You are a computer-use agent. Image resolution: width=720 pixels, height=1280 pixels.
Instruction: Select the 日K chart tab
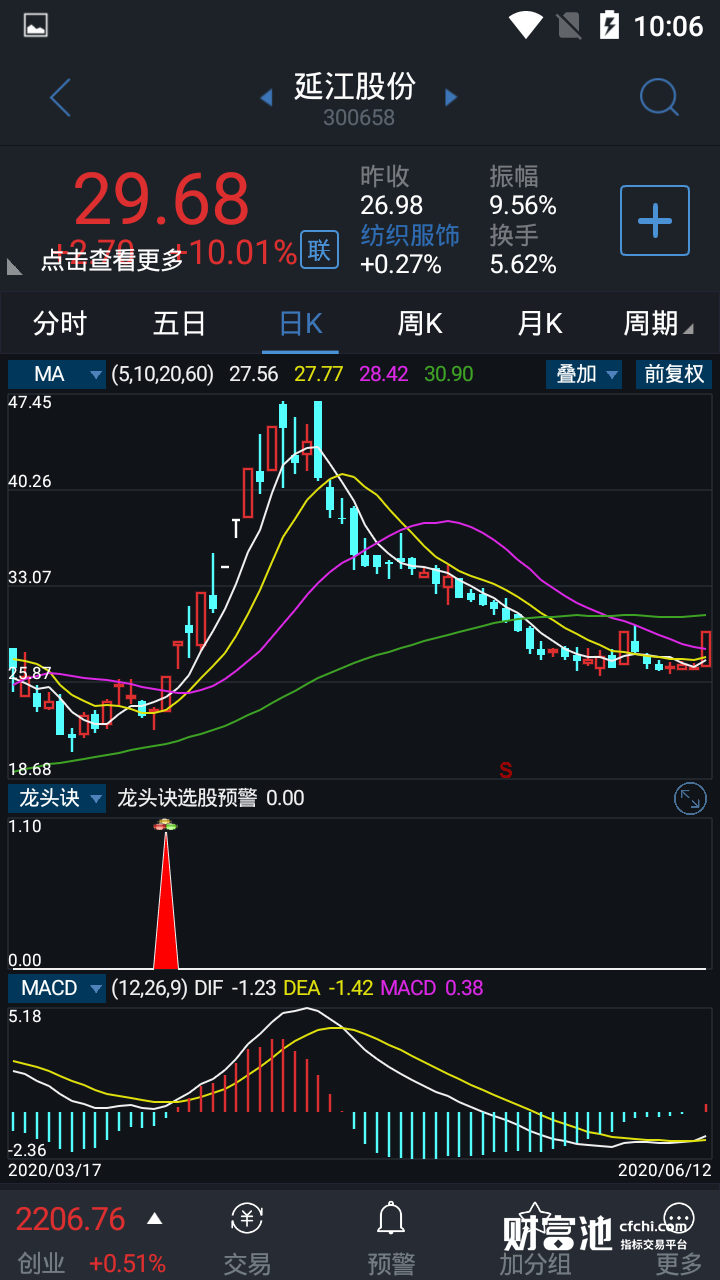300,323
